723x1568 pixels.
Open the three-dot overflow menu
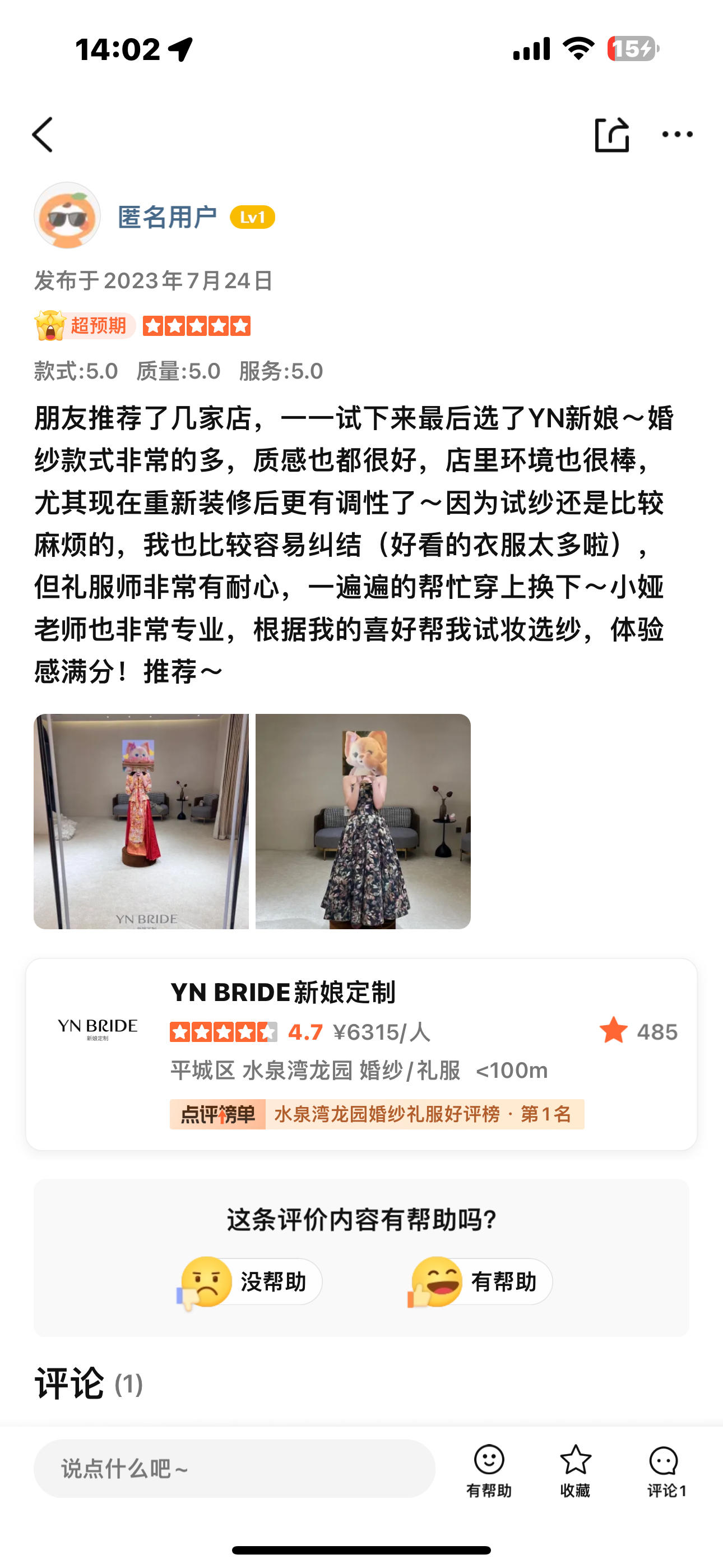678,135
